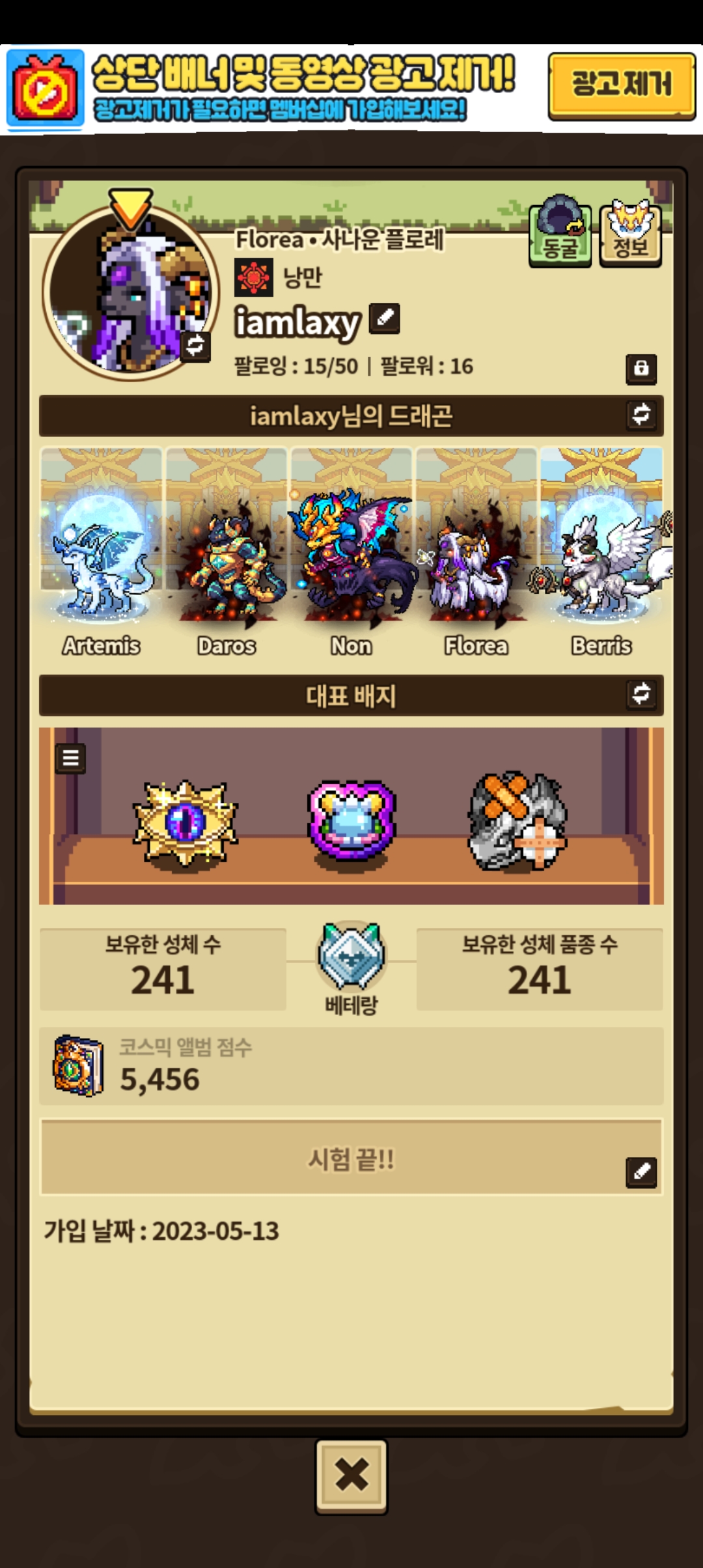703x1568 pixels.
Task: Open the badge list menu icon
Action: click(70, 758)
